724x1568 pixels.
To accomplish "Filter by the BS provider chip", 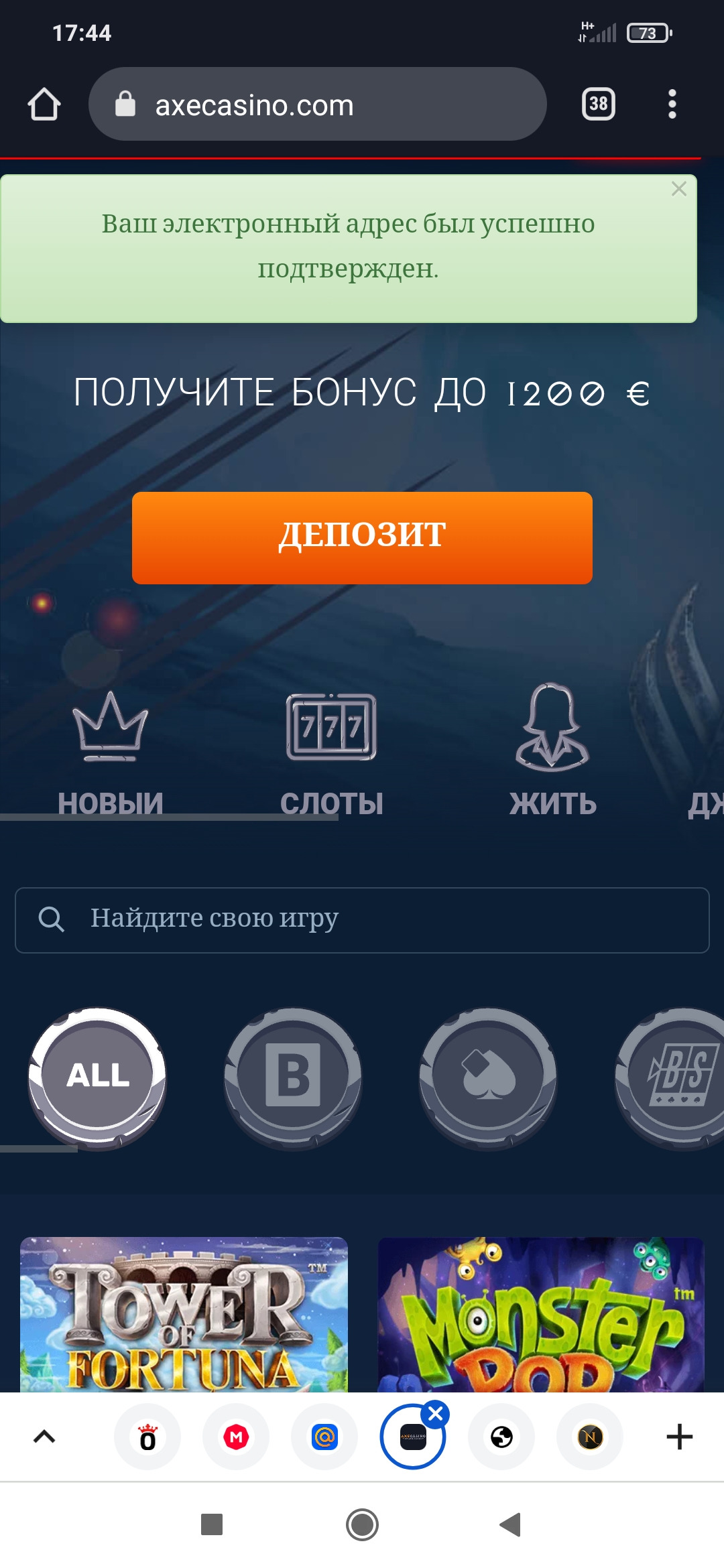I will (x=677, y=1076).
